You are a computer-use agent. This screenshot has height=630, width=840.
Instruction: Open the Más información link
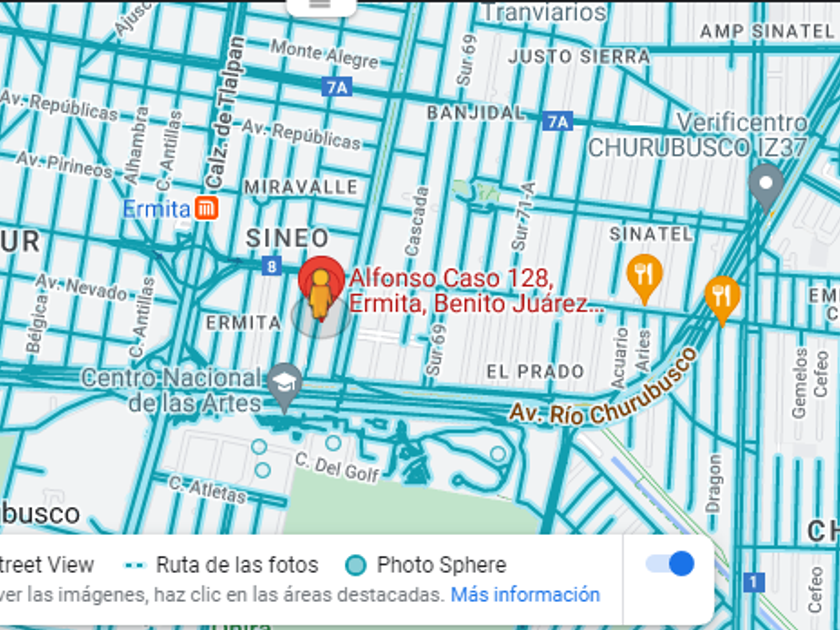click(x=525, y=594)
